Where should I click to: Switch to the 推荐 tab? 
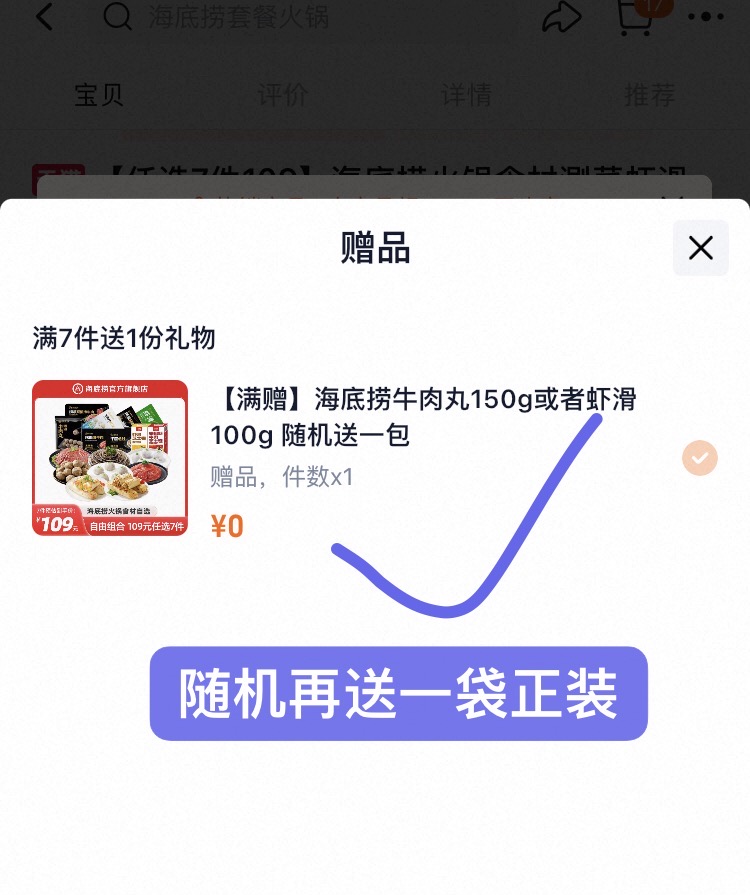click(x=649, y=95)
